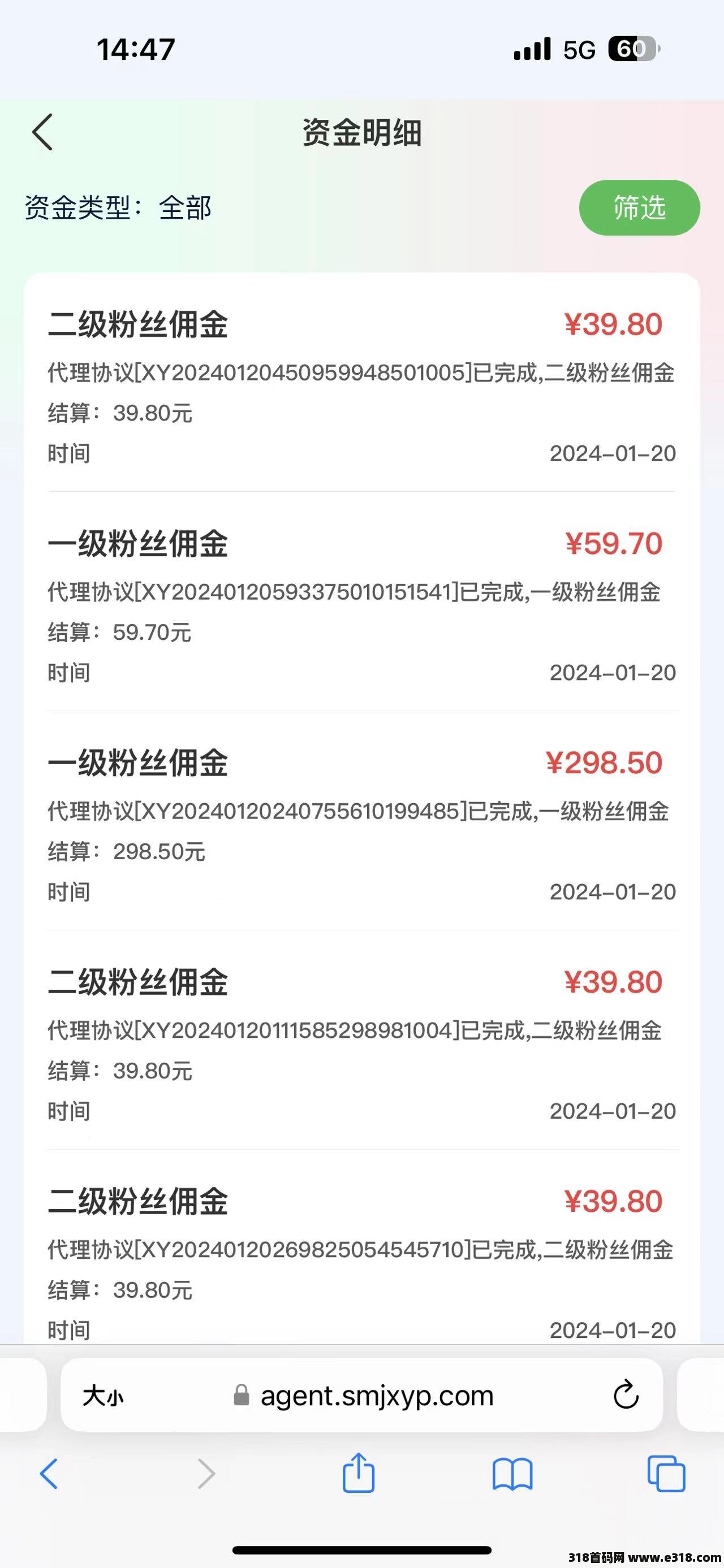The height and width of the screenshot is (1568, 724).
Task: Open Safari bookmarks
Action: click(512, 1474)
